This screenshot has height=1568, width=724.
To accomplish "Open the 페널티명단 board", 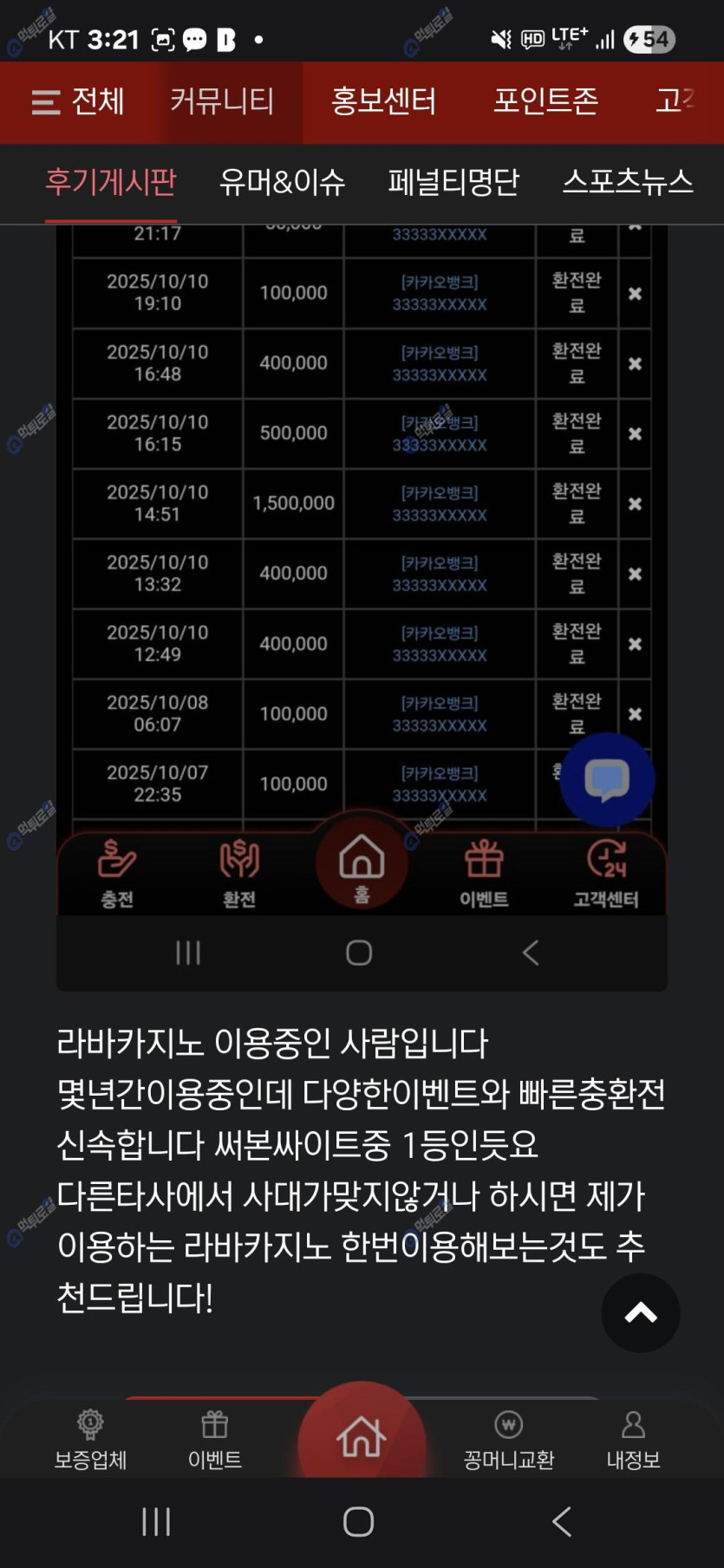I will click(453, 182).
